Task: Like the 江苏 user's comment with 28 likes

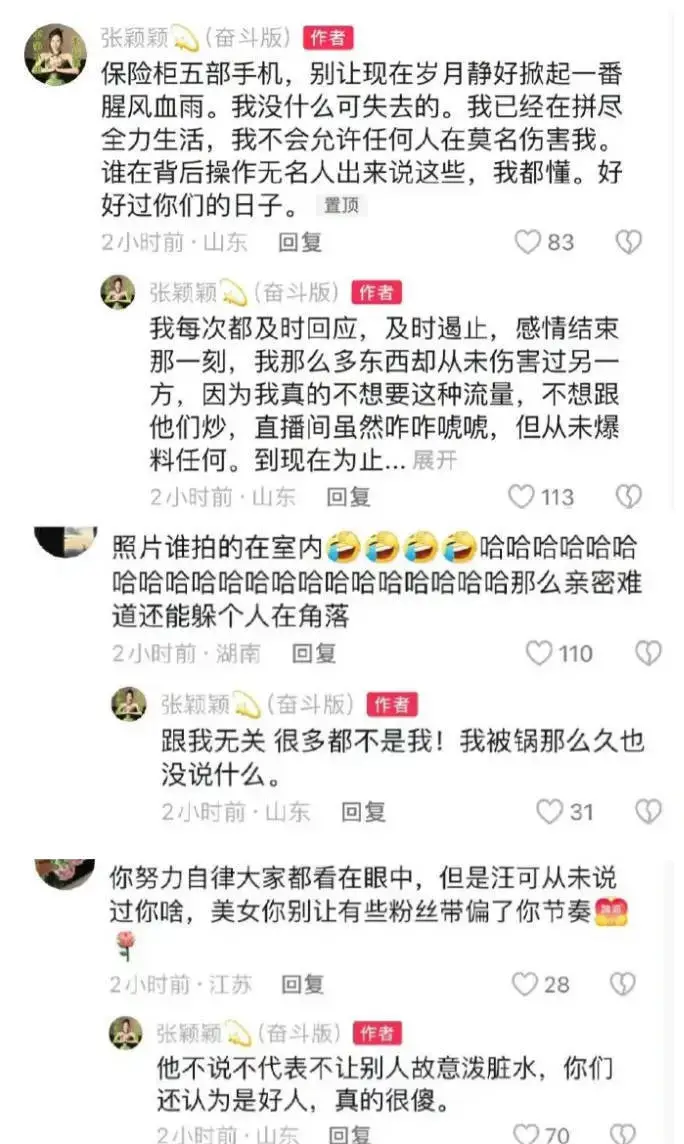Action: coord(525,984)
